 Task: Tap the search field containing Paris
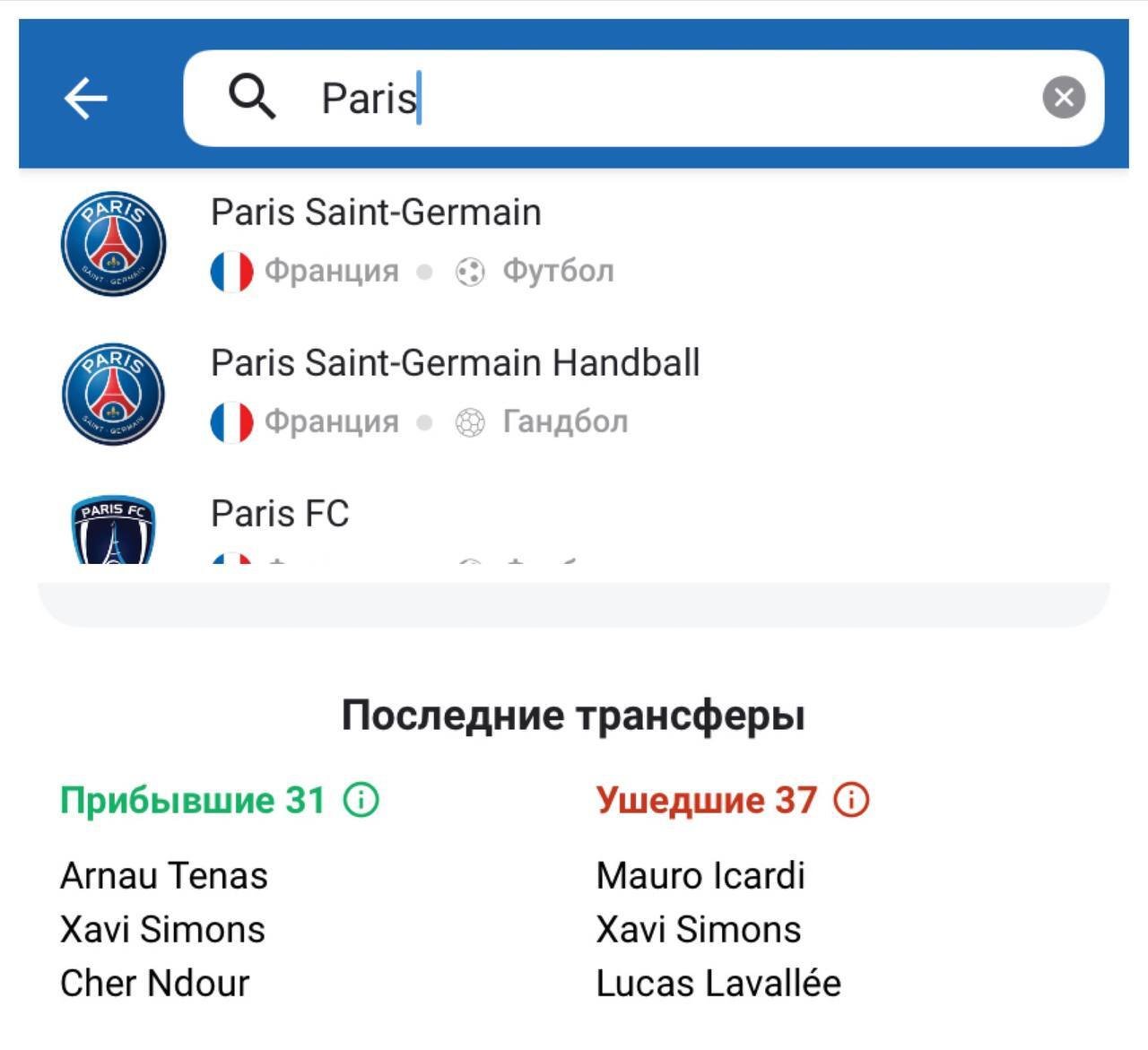coord(628,98)
